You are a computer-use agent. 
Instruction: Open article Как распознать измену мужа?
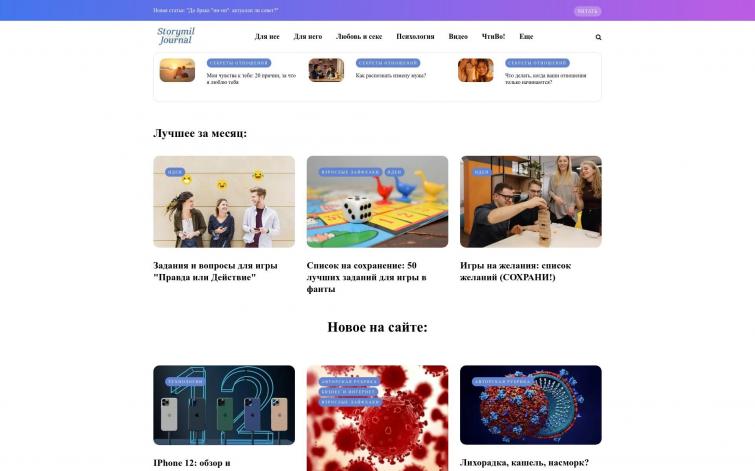click(x=391, y=75)
